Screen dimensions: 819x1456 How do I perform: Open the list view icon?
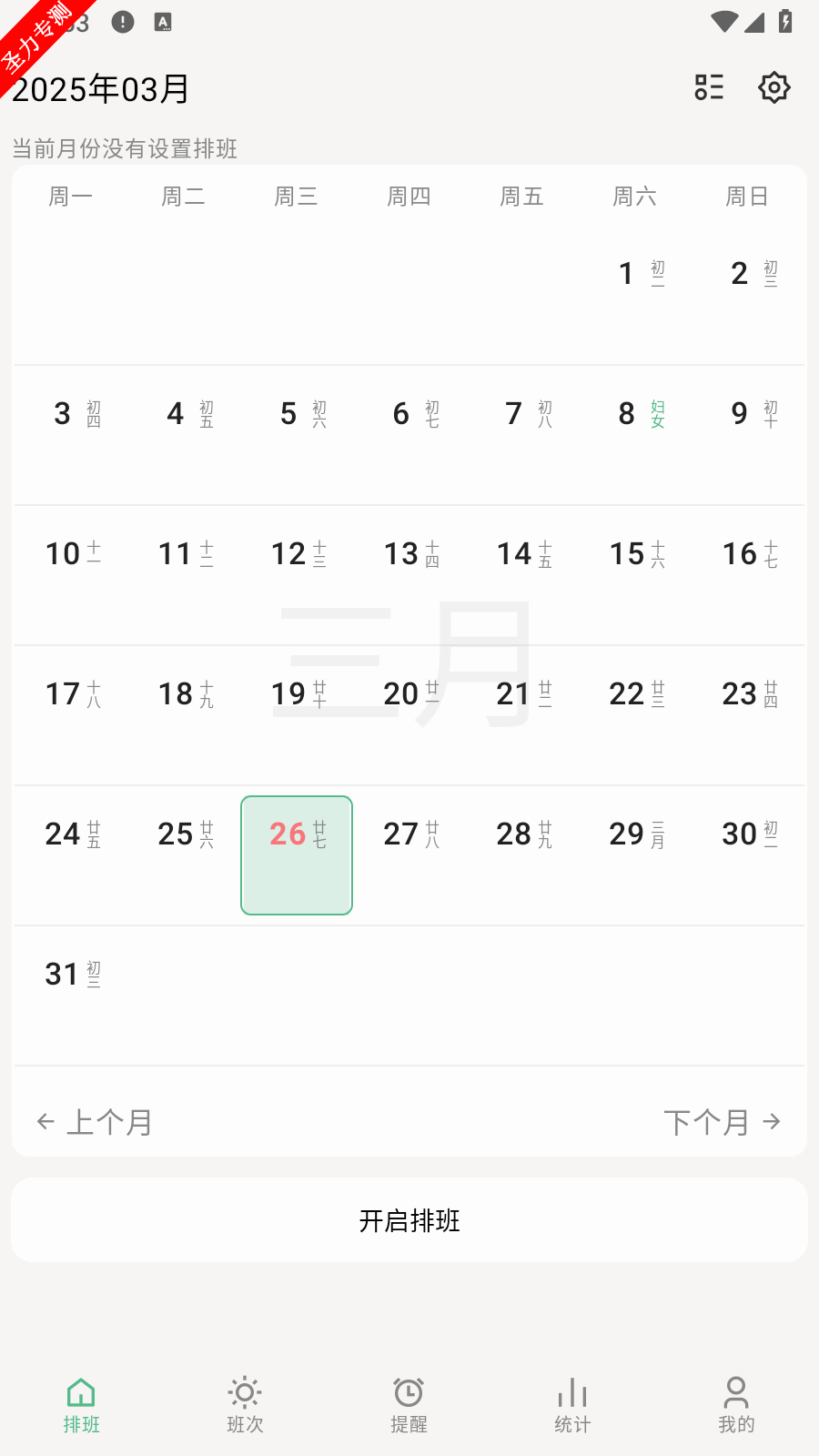(x=709, y=87)
